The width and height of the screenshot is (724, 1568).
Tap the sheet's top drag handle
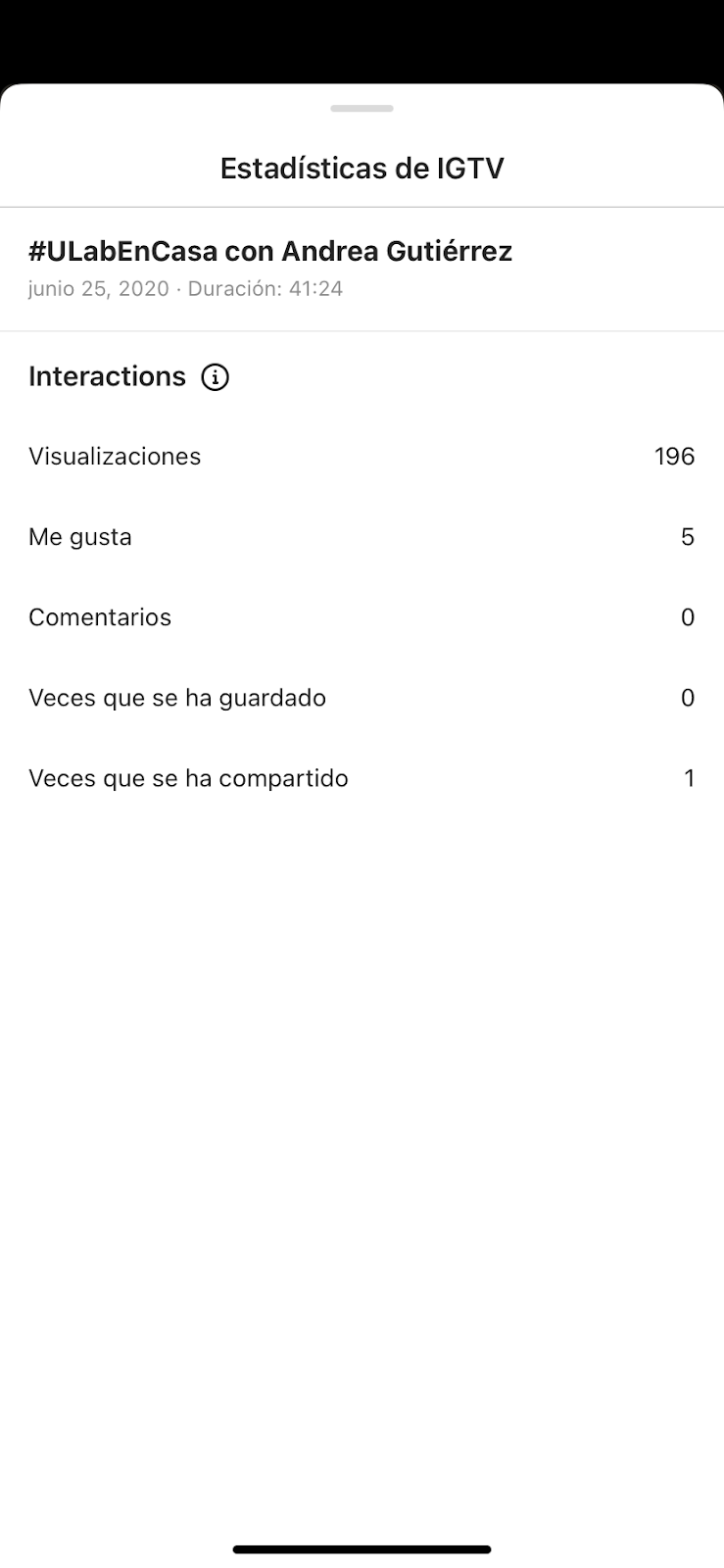pyautogui.click(x=362, y=109)
